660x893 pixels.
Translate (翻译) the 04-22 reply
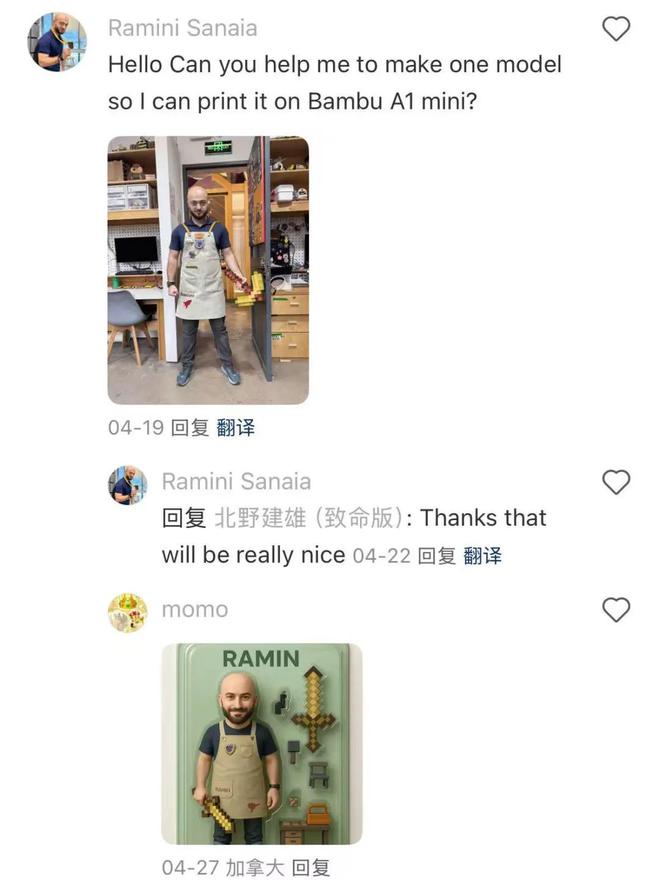tap(483, 556)
